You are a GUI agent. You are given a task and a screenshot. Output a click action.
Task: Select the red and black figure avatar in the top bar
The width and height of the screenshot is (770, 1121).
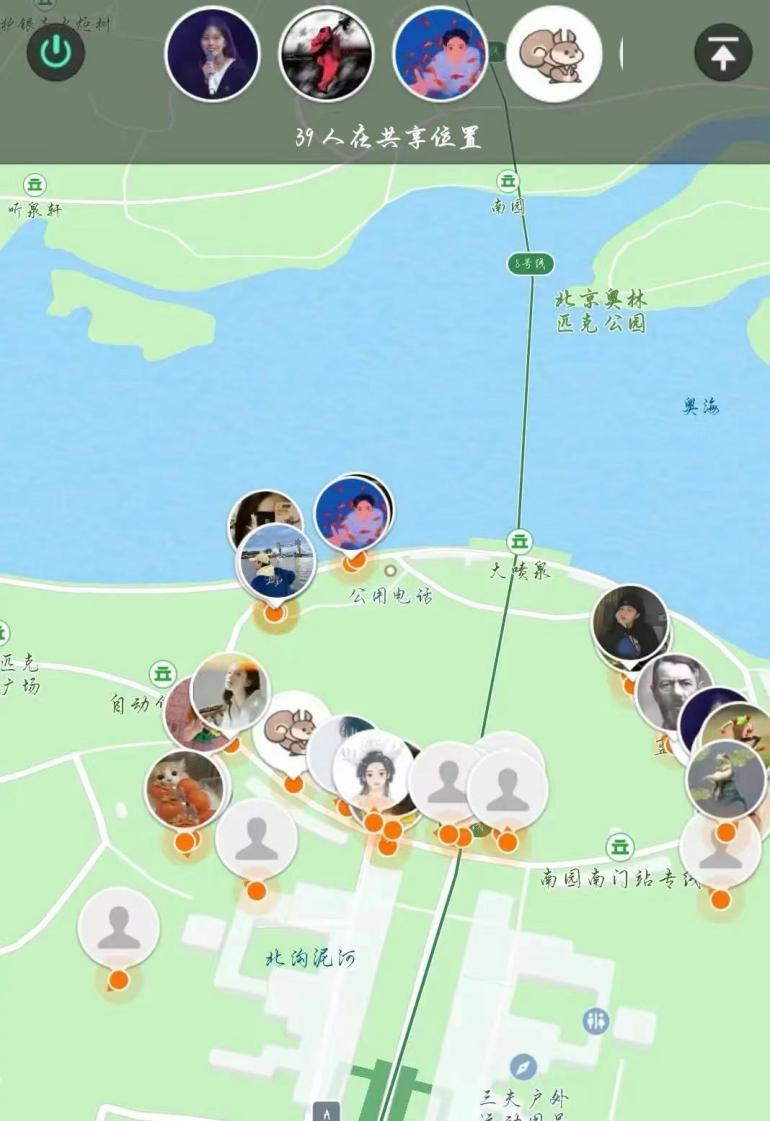click(326, 54)
